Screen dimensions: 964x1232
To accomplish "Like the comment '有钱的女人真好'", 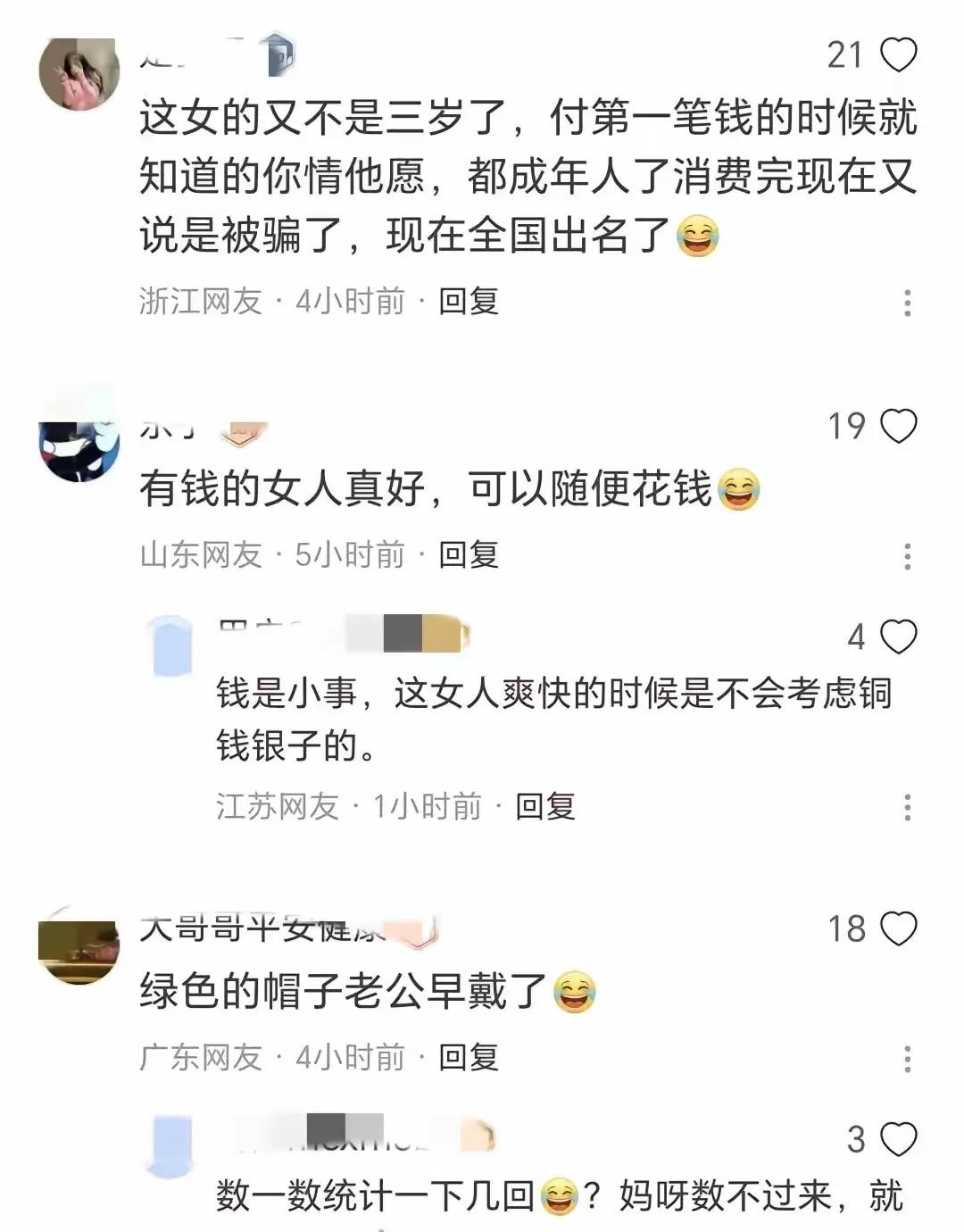I will click(x=898, y=426).
